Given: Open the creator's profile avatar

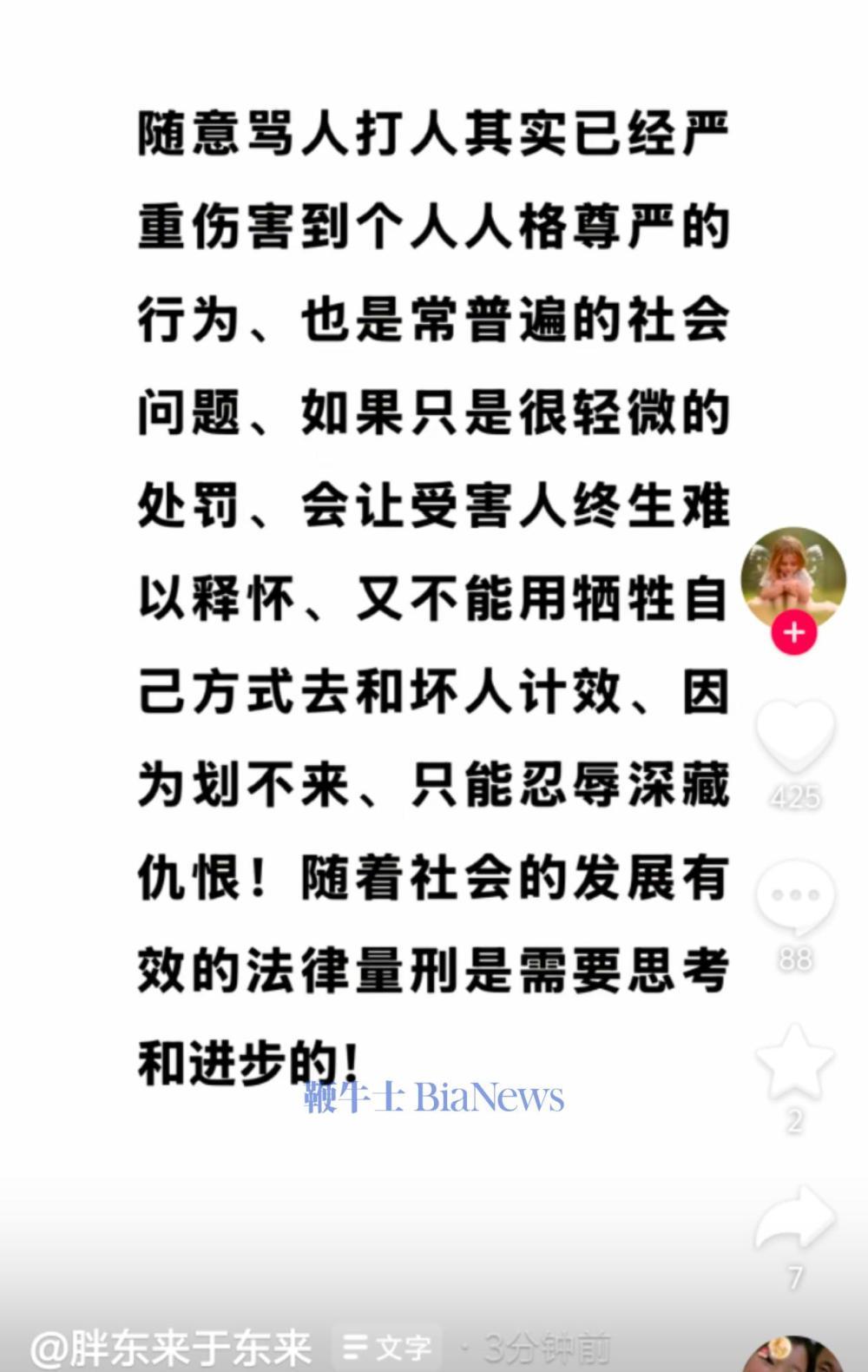Looking at the screenshot, I should point(792,578).
